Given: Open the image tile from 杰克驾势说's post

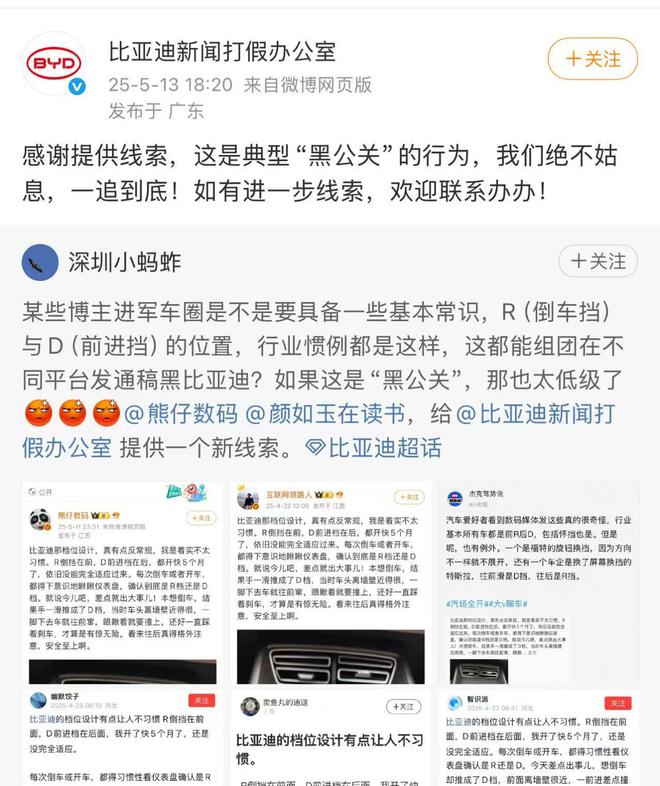Looking at the screenshot, I should click(x=537, y=582).
